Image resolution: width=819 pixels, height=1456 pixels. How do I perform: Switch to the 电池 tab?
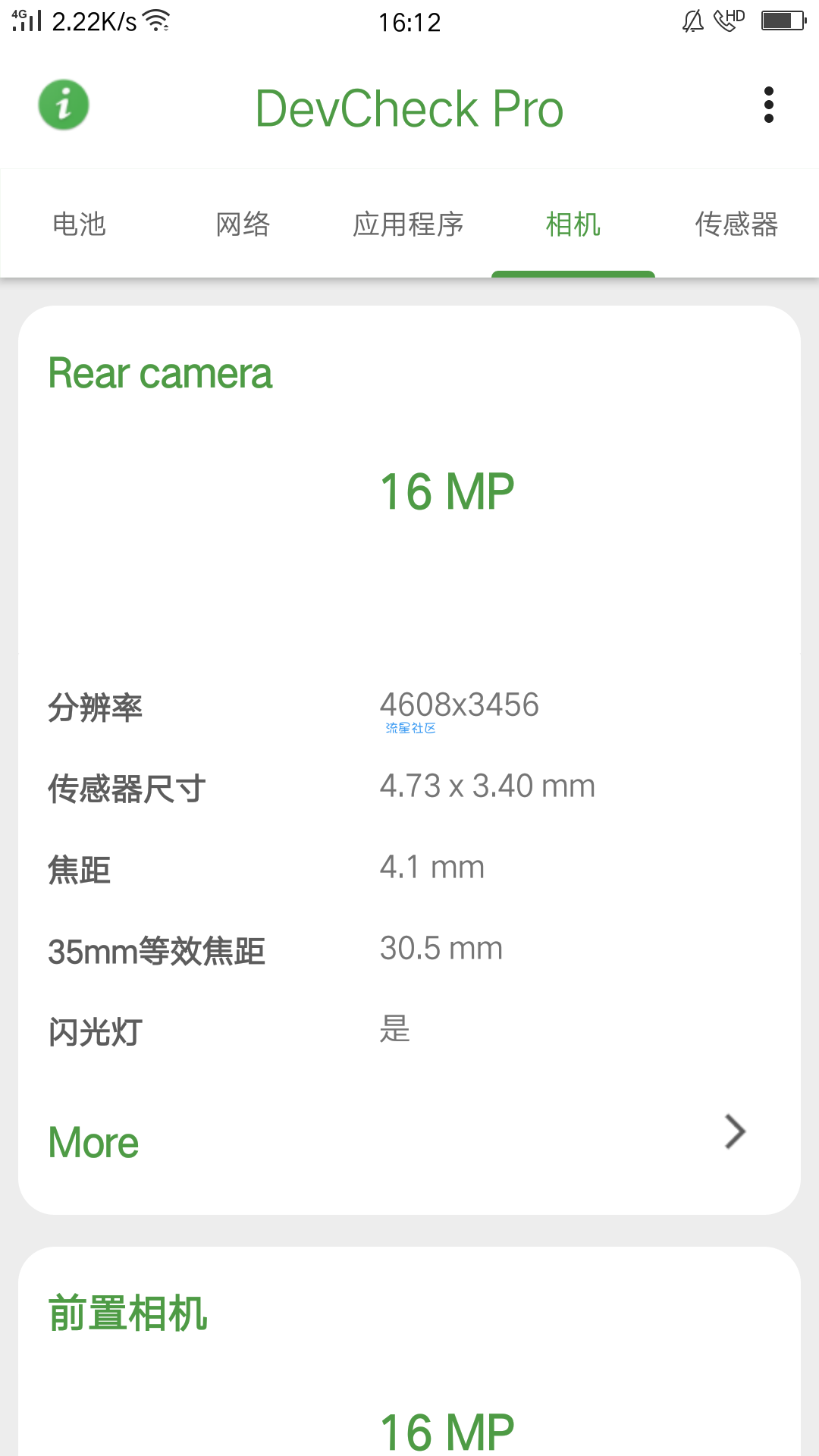coord(80,224)
